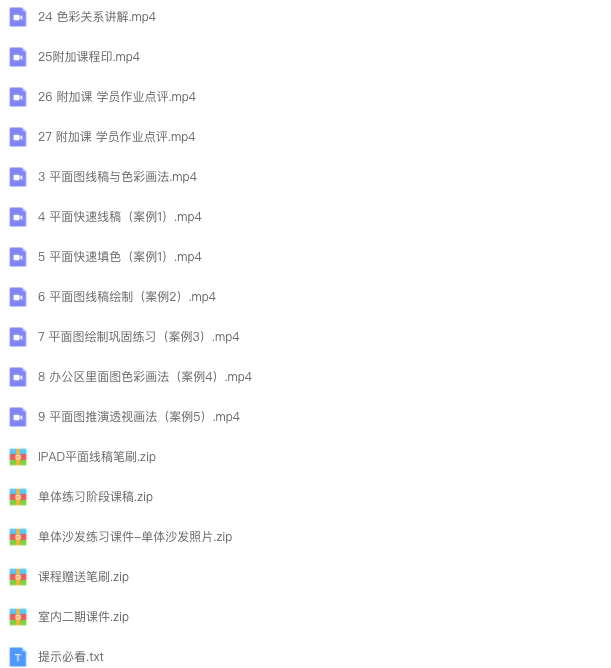611x668 pixels.
Task: Open 5 平面快速填色（案例1）.mp4
Action: 119,257
